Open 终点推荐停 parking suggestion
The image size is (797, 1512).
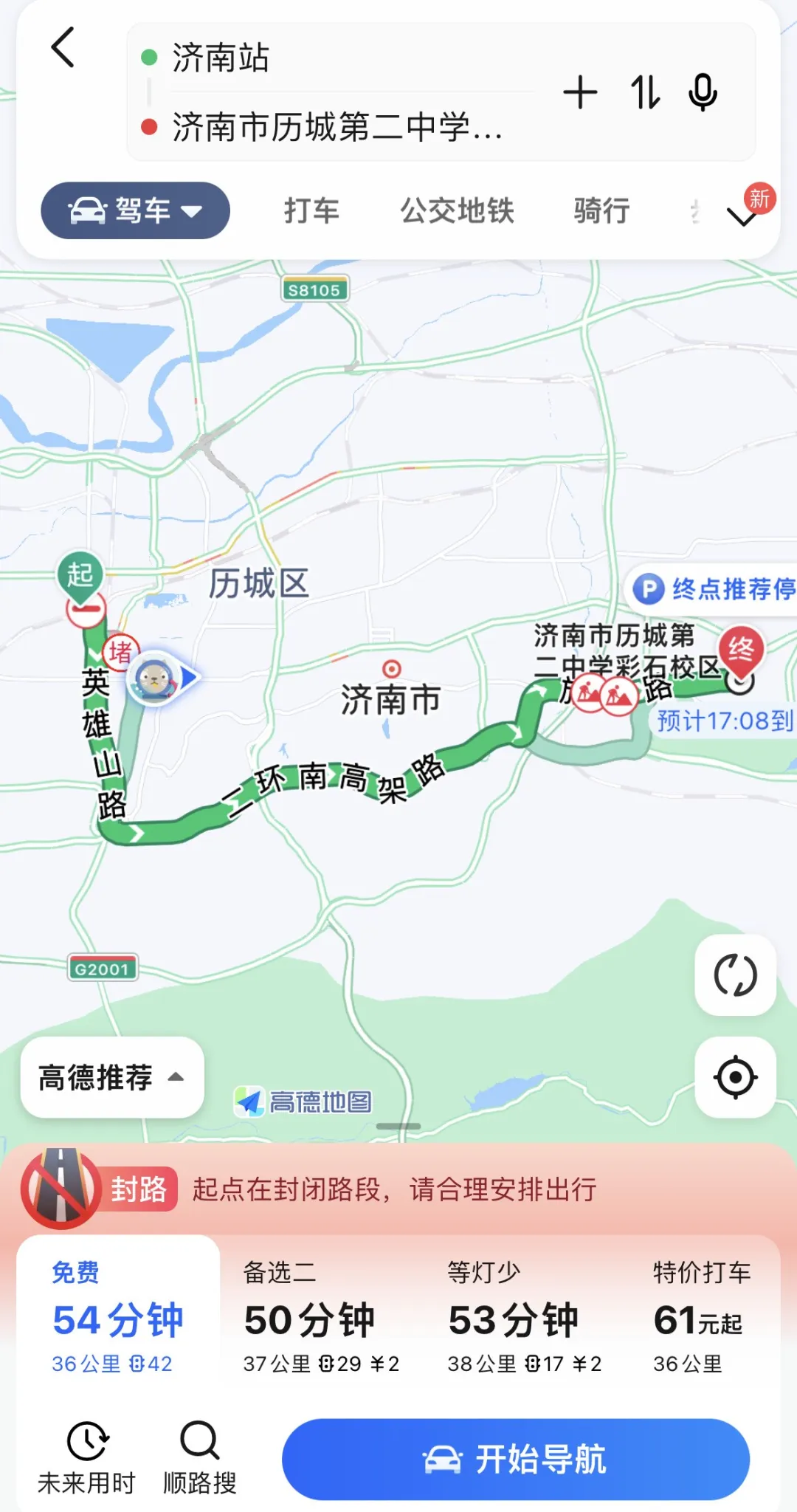pyautogui.click(x=712, y=589)
